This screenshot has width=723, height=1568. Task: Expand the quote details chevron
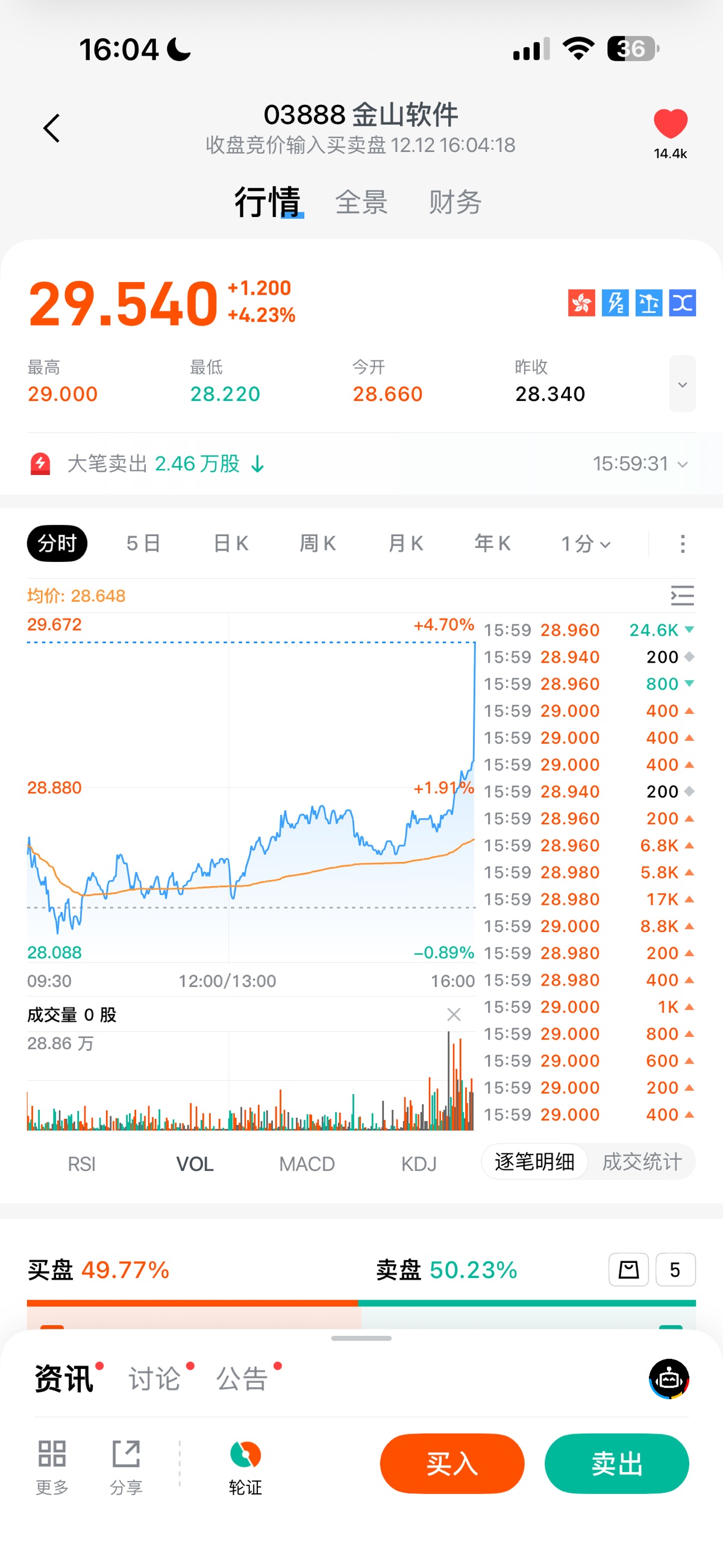click(682, 384)
